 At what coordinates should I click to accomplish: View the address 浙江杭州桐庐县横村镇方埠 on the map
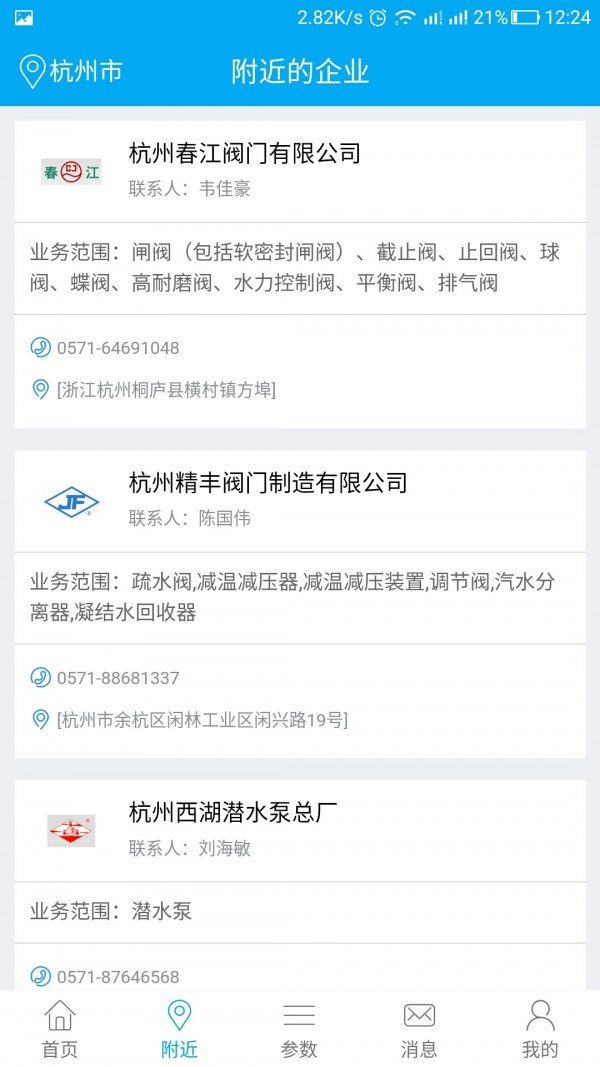[154, 390]
